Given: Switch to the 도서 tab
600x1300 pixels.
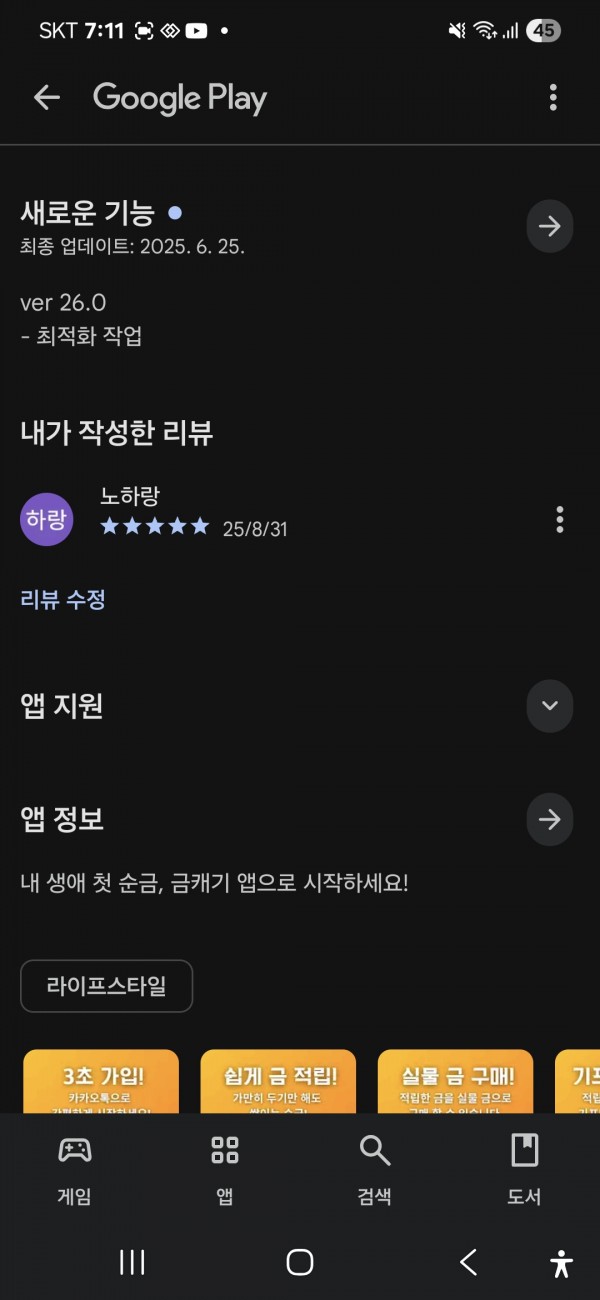Looking at the screenshot, I should click(x=525, y=1169).
